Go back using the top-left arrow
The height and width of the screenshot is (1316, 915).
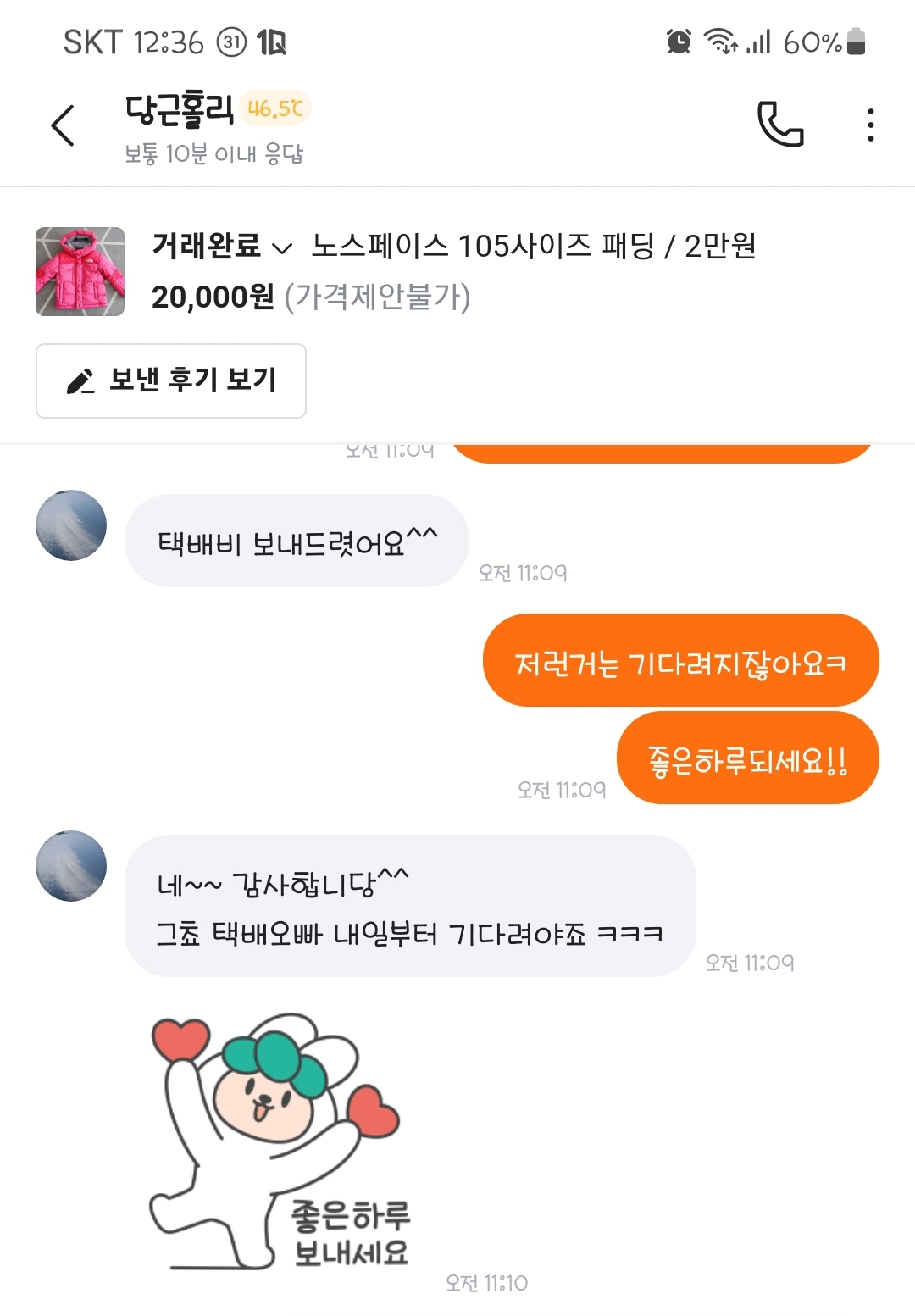click(x=63, y=126)
